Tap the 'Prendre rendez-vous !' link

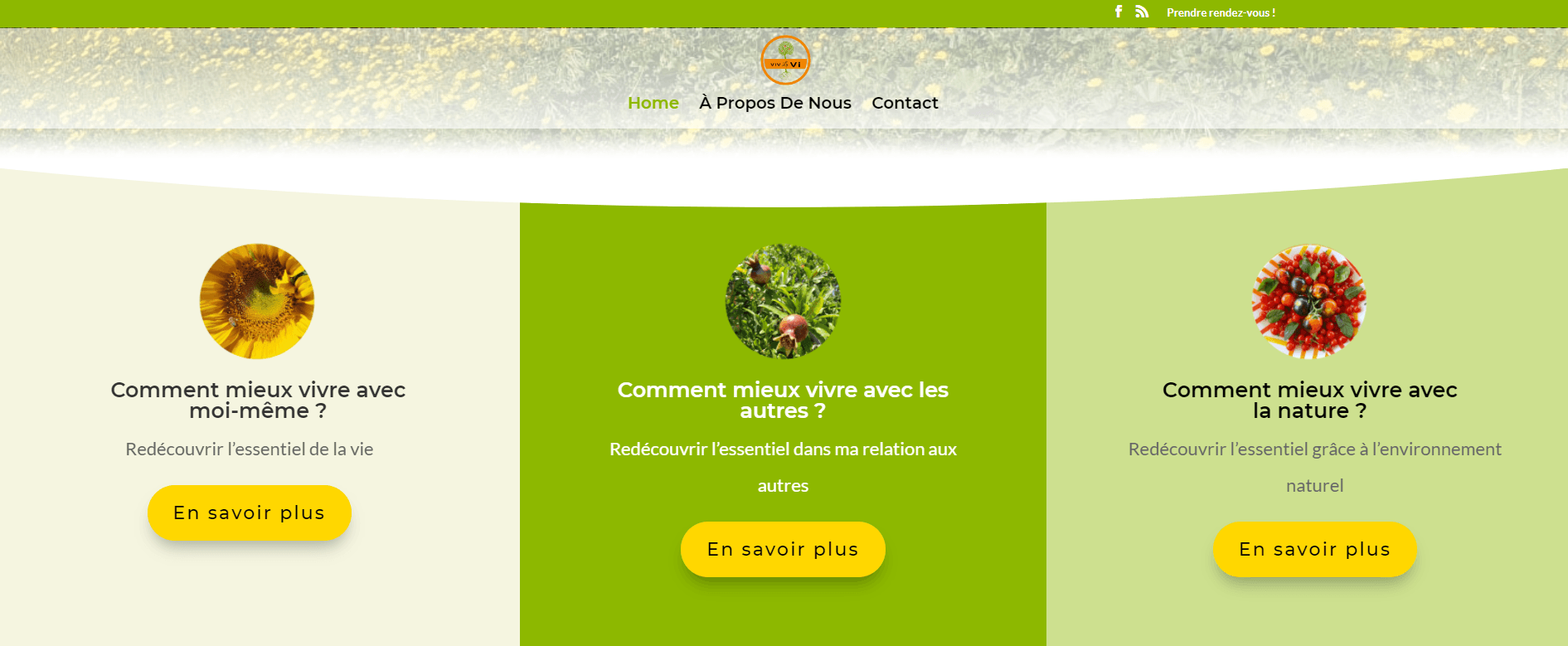pyautogui.click(x=1221, y=12)
